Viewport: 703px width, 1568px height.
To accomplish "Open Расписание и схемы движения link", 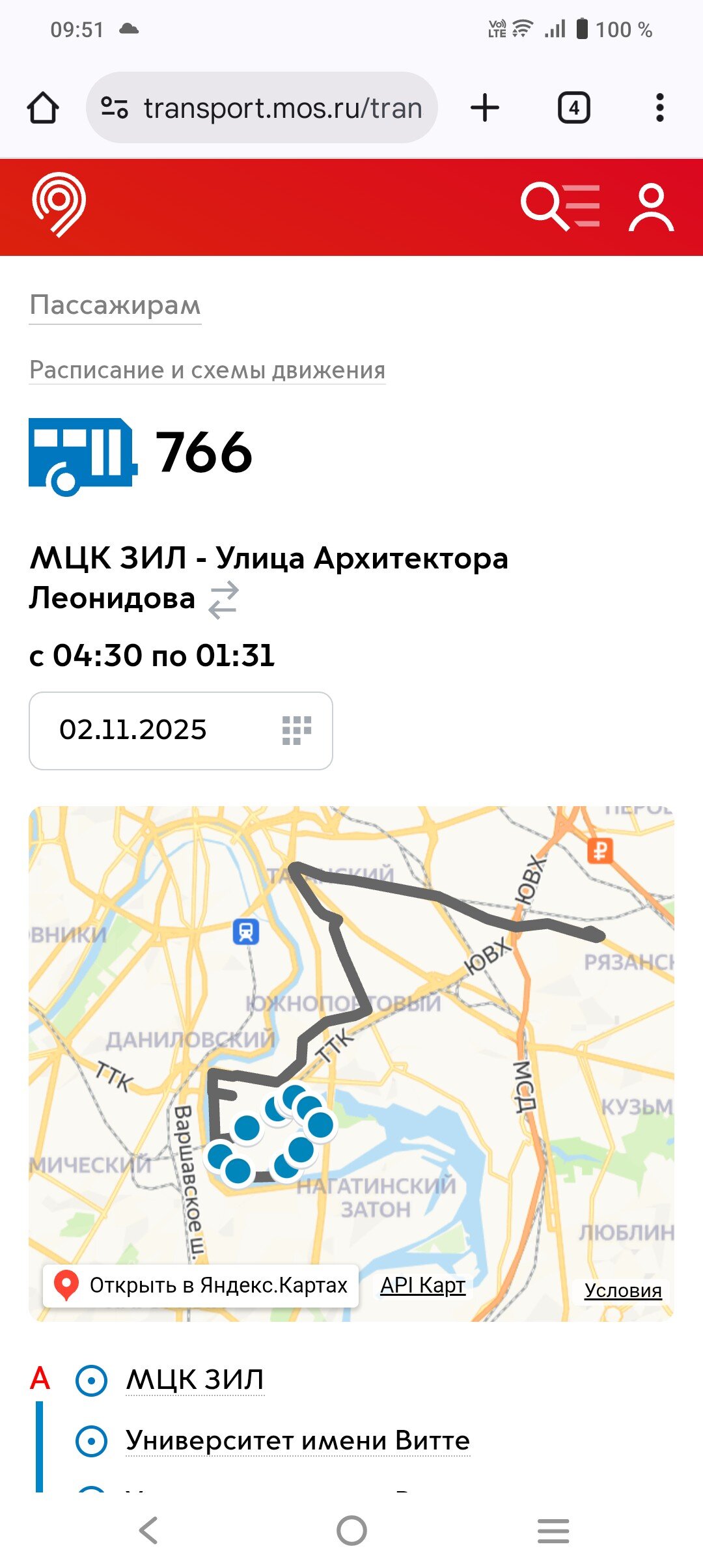I will click(x=207, y=370).
